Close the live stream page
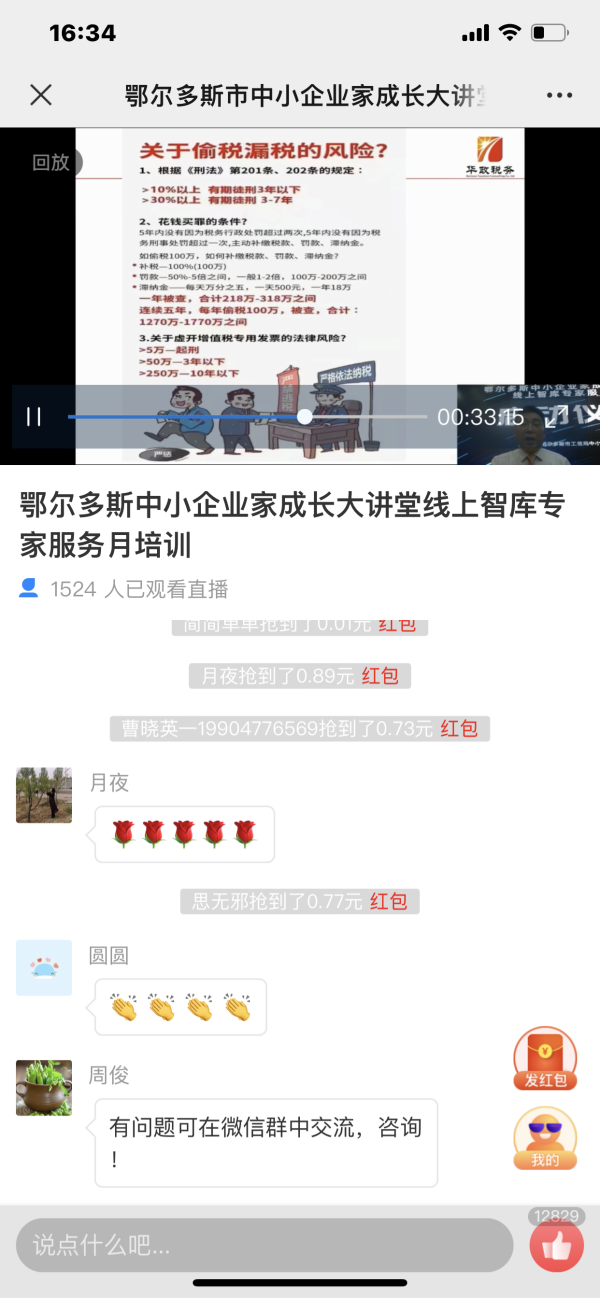600x1298 pixels. (x=41, y=95)
